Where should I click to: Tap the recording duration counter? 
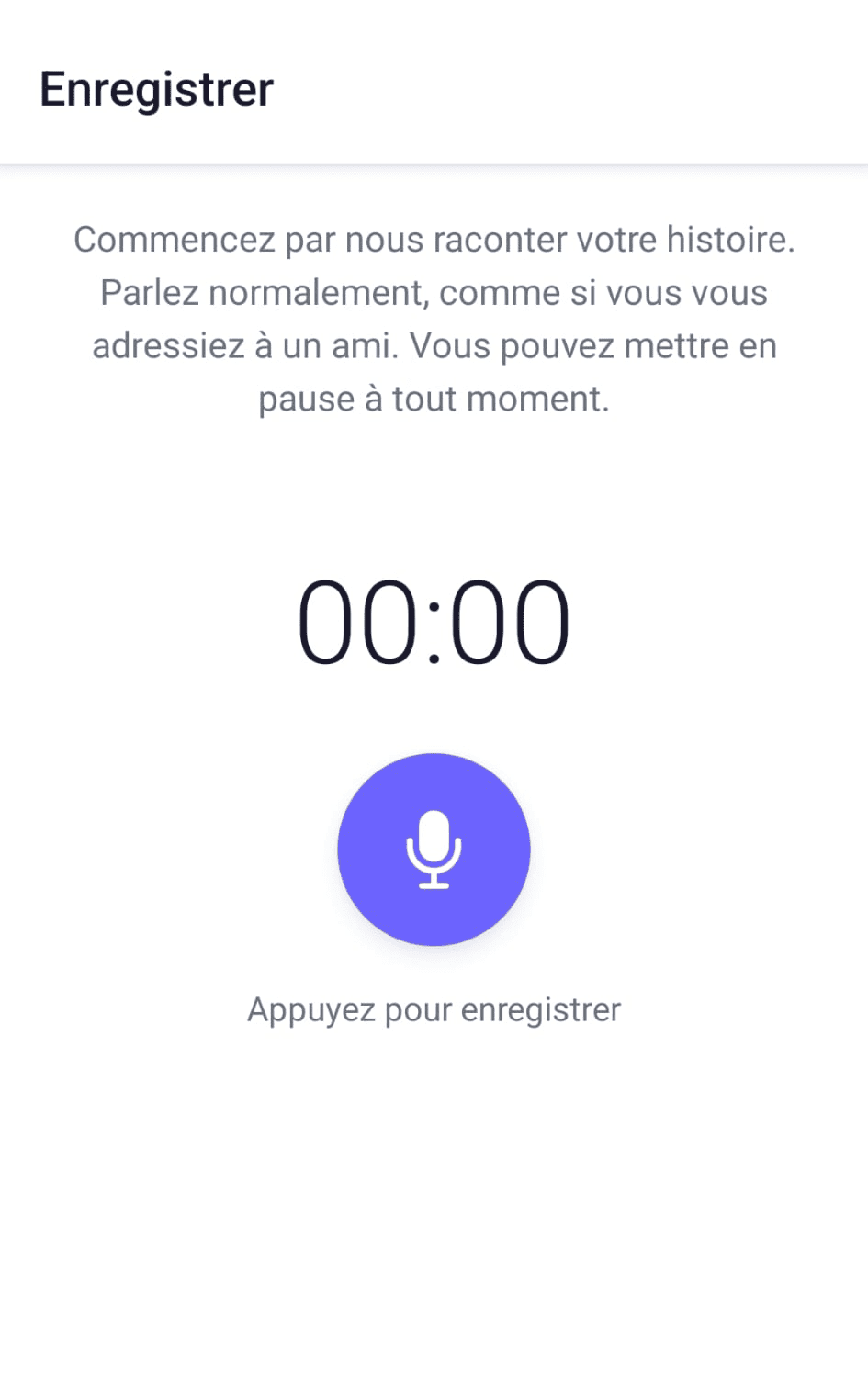(x=434, y=620)
